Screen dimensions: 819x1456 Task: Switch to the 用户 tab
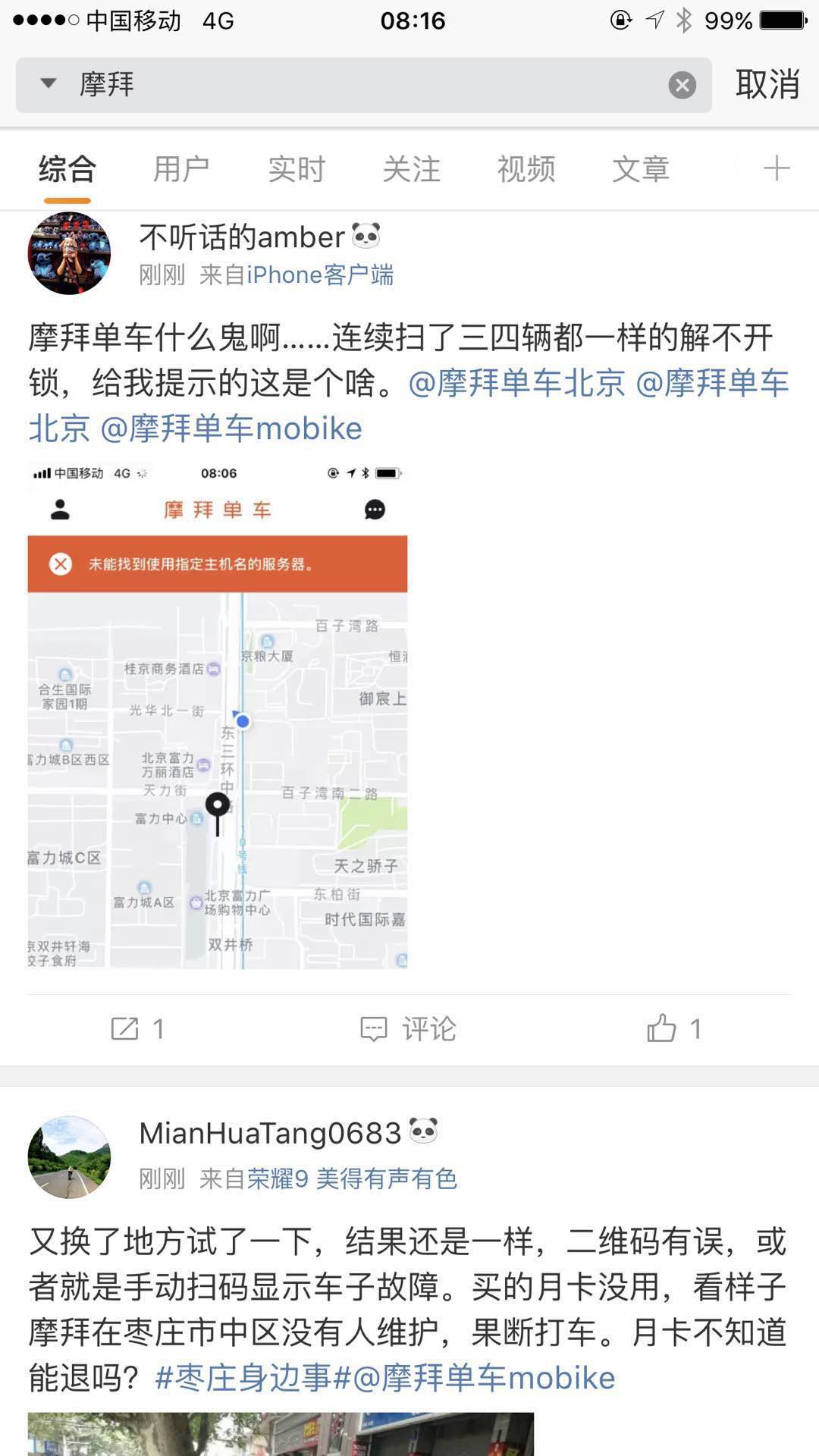click(182, 168)
